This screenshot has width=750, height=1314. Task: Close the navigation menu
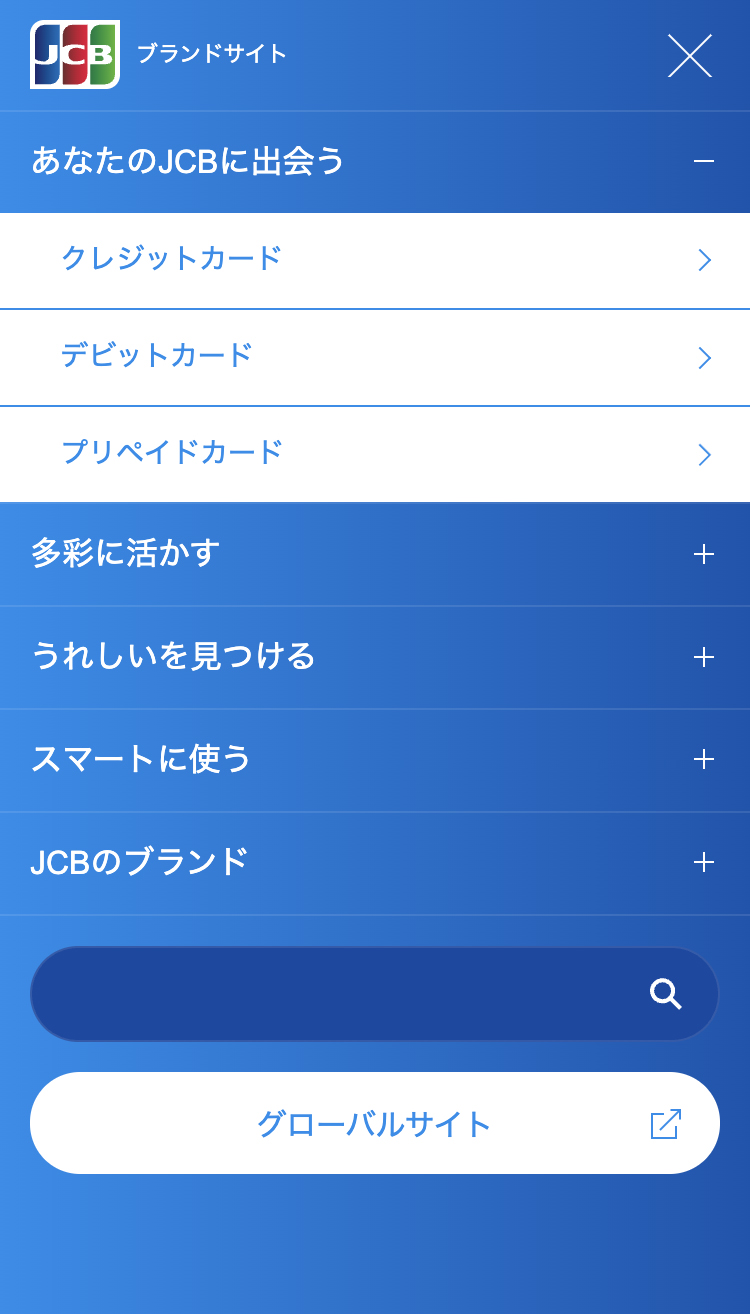tap(689, 56)
